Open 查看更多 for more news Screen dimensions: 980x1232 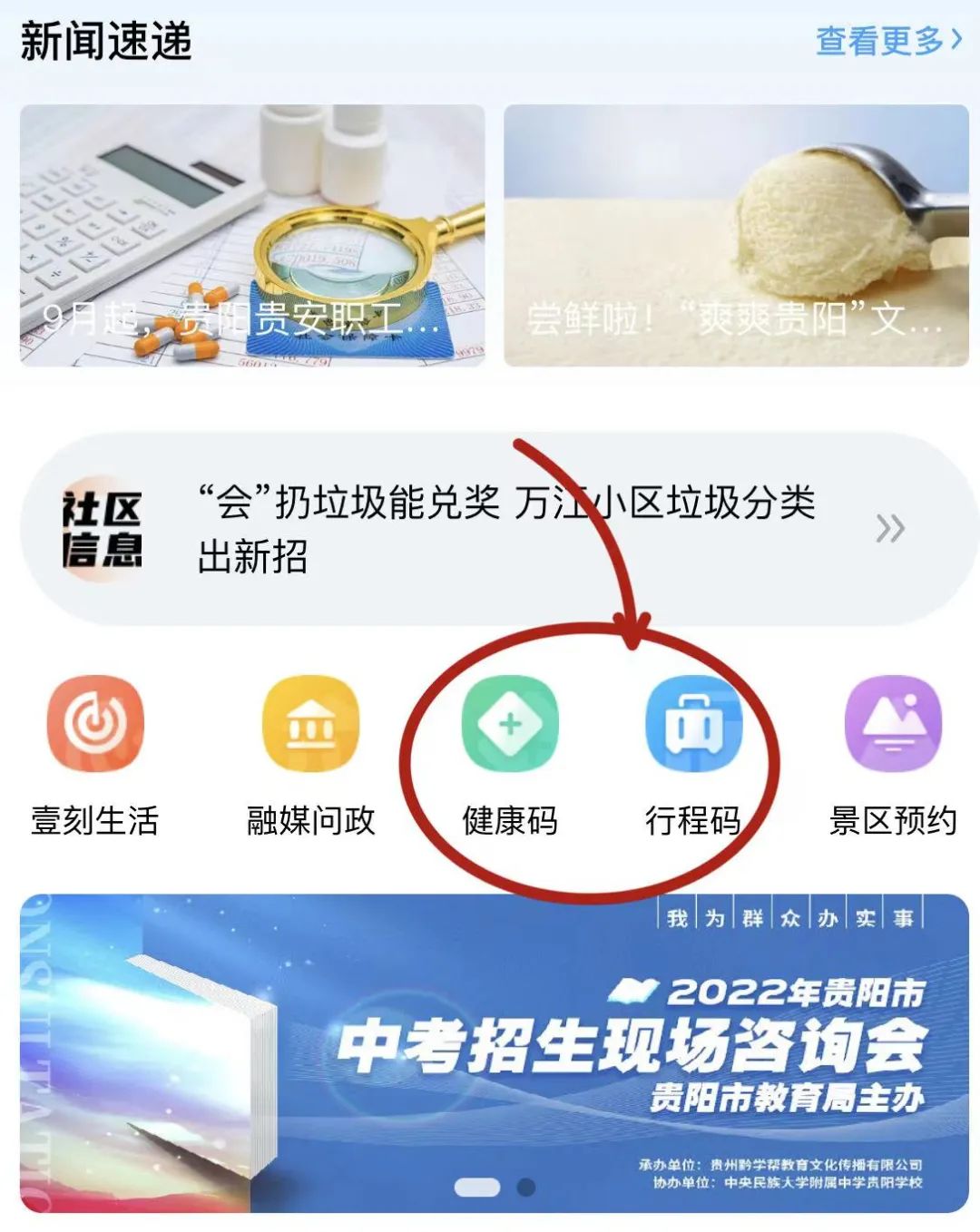coord(887,41)
